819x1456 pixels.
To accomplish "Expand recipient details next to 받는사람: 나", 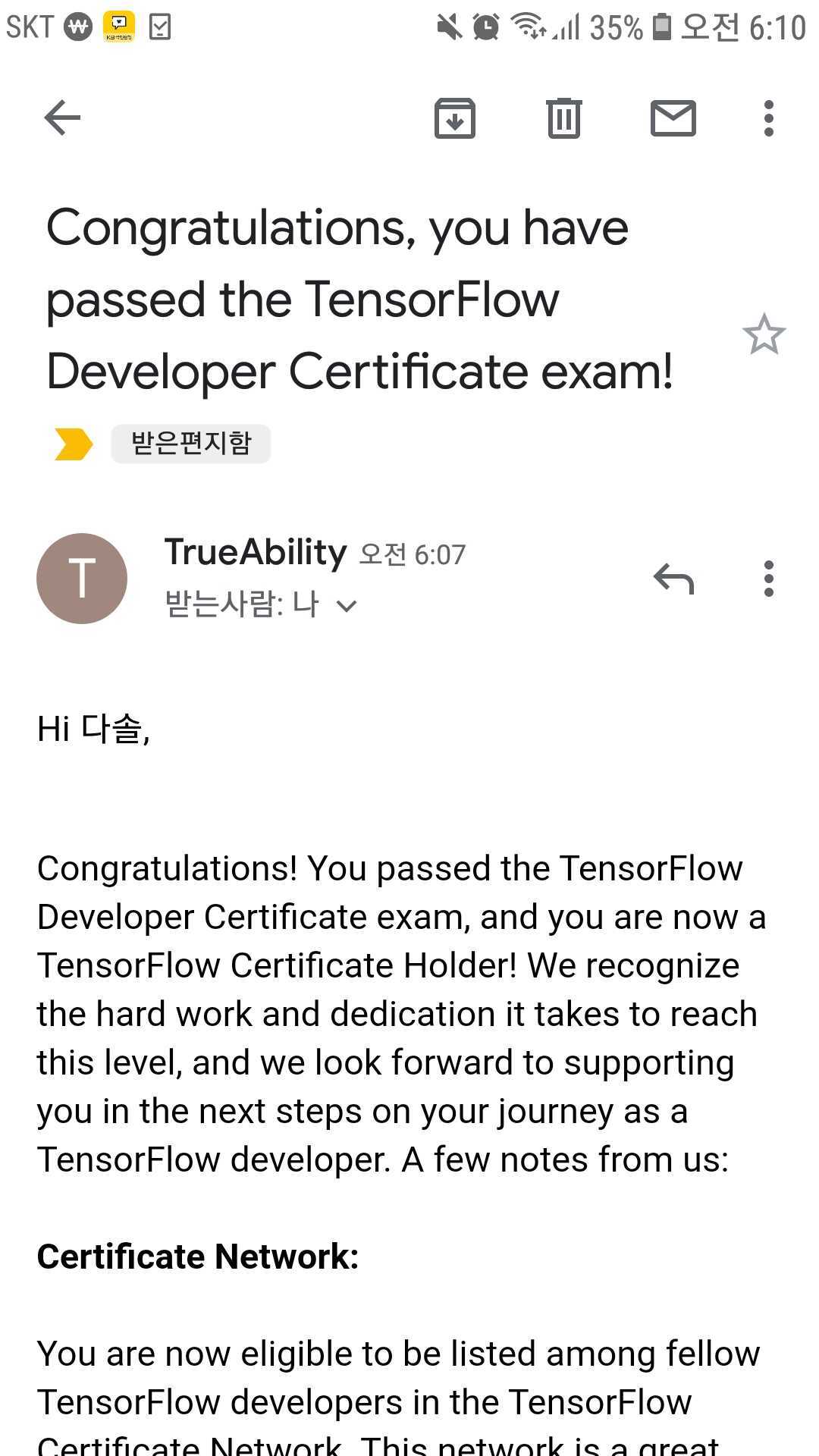I will click(x=346, y=606).
